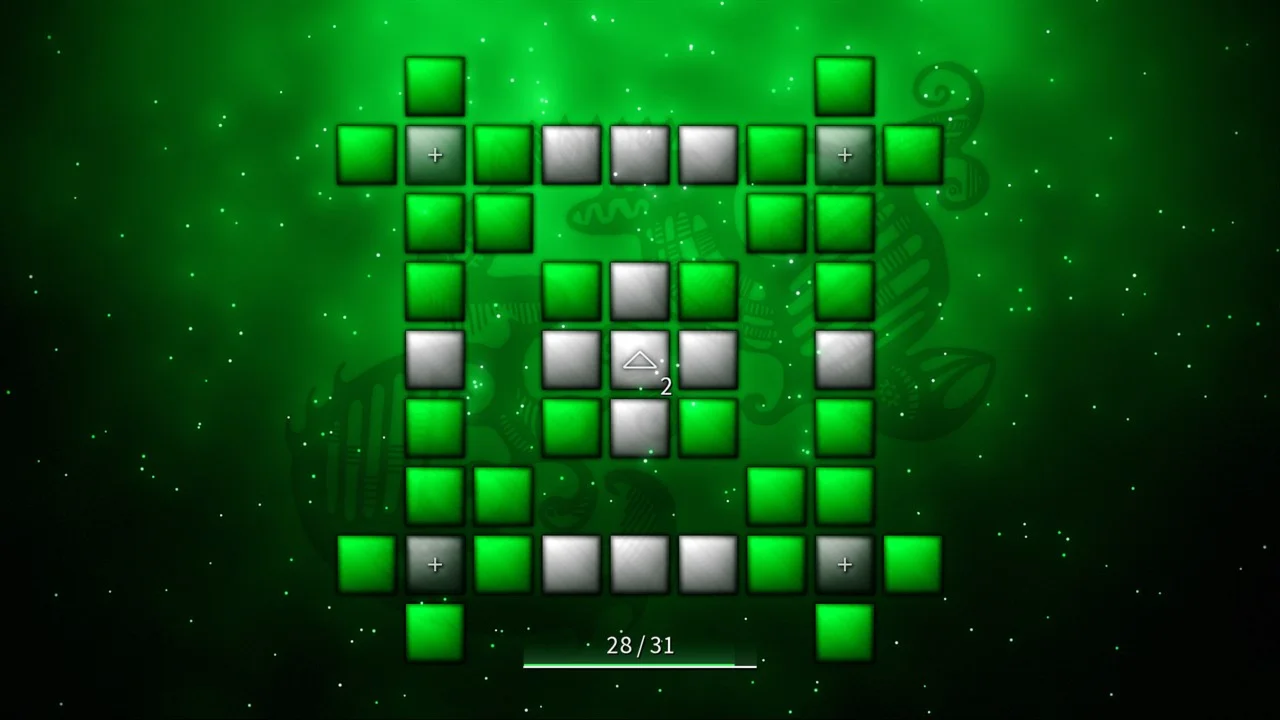Tap the white tile right of the triangle tile

pyautogui.click(x=708, y=360)
